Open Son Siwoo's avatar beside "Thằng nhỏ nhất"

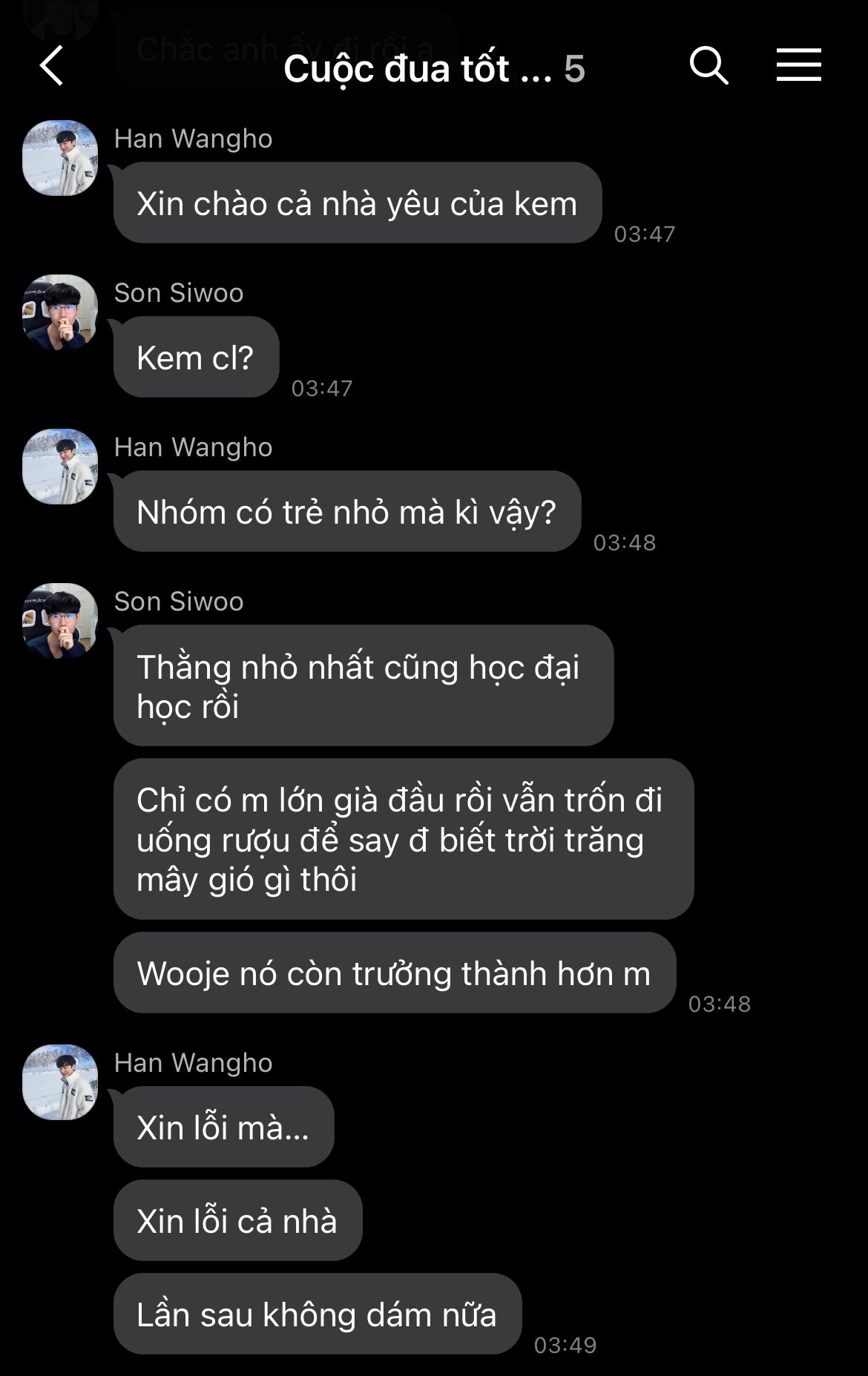click(x=60, y=621)
